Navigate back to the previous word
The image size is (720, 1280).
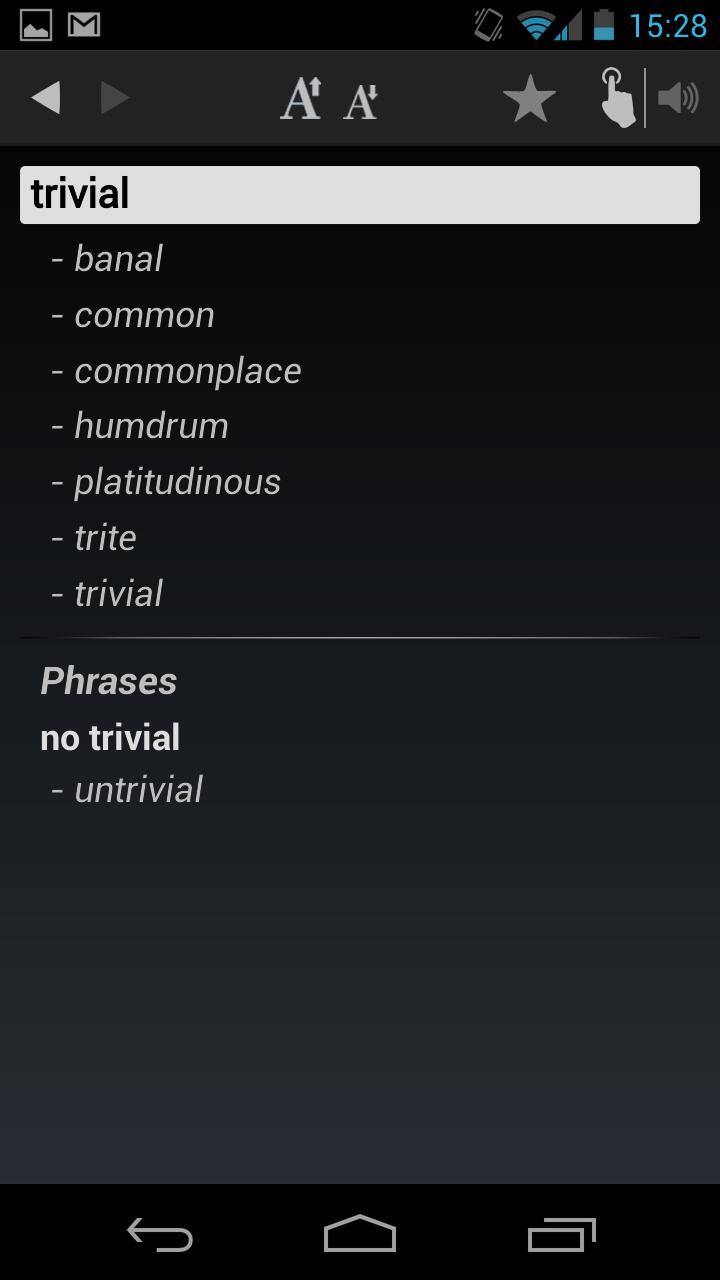coord(45,96)
